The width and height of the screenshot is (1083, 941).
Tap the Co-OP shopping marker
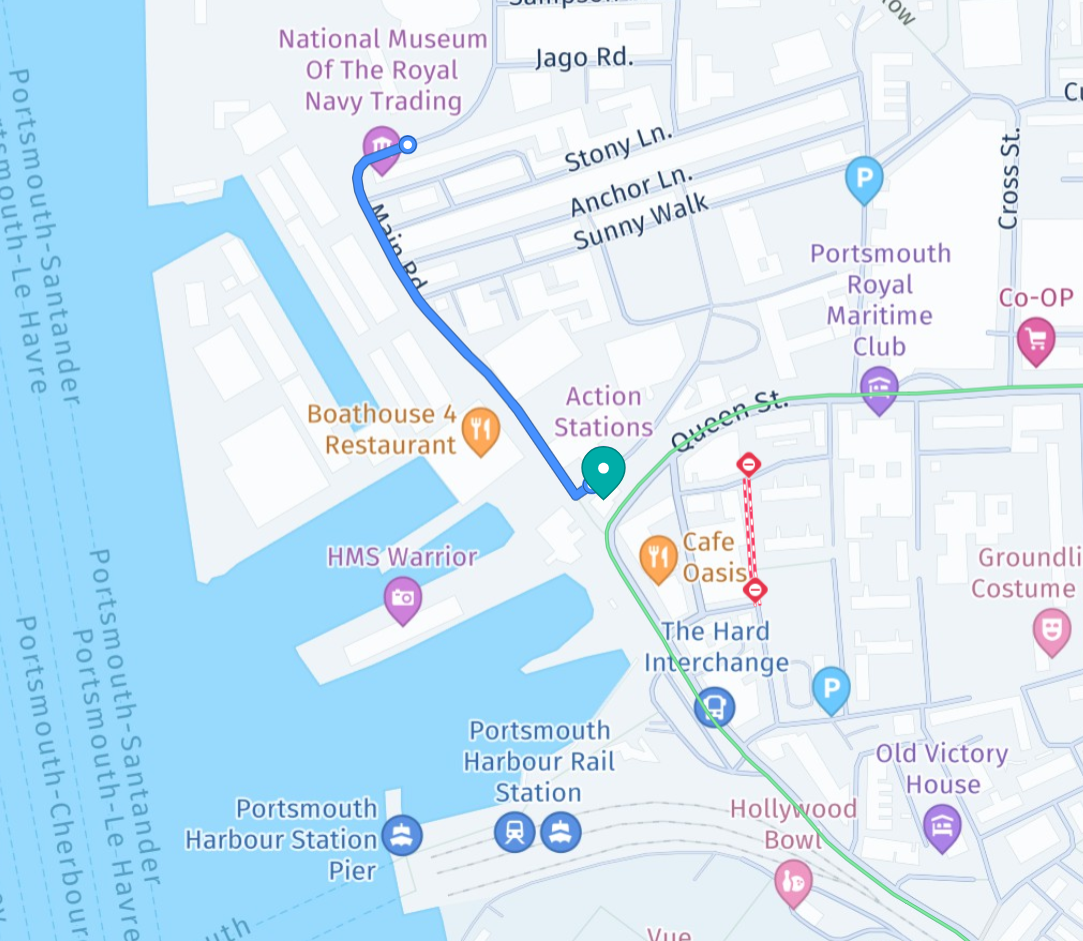[1035, 338]
